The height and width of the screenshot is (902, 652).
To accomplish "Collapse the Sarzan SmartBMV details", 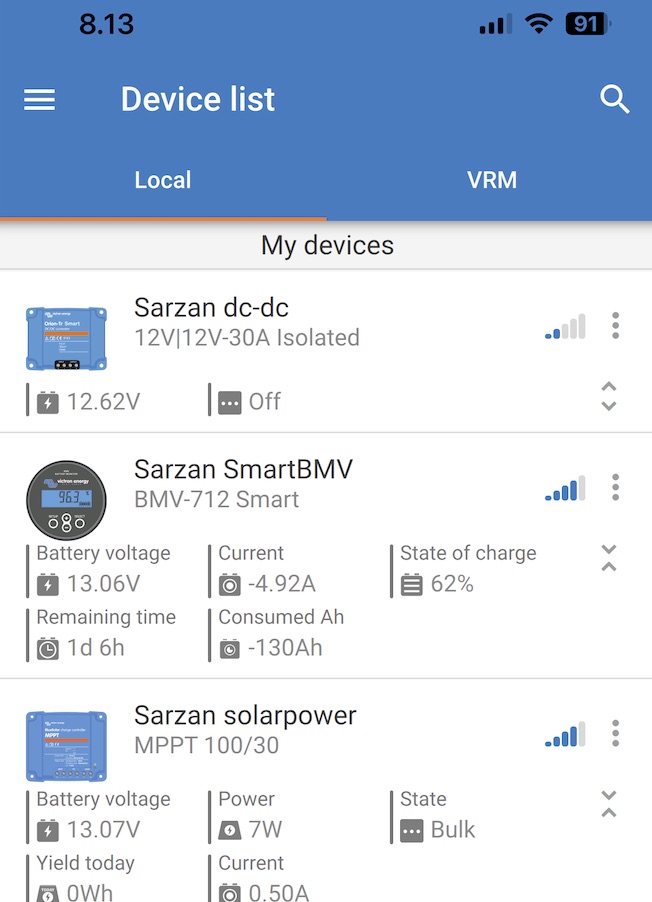I will coord(608,558).
